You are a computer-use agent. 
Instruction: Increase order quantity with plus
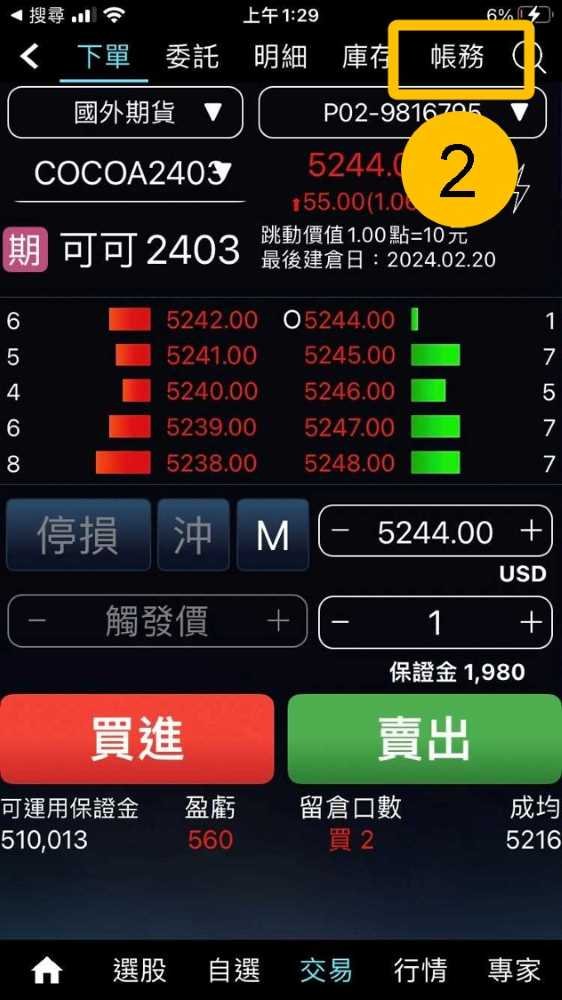[x=531, y=622]
